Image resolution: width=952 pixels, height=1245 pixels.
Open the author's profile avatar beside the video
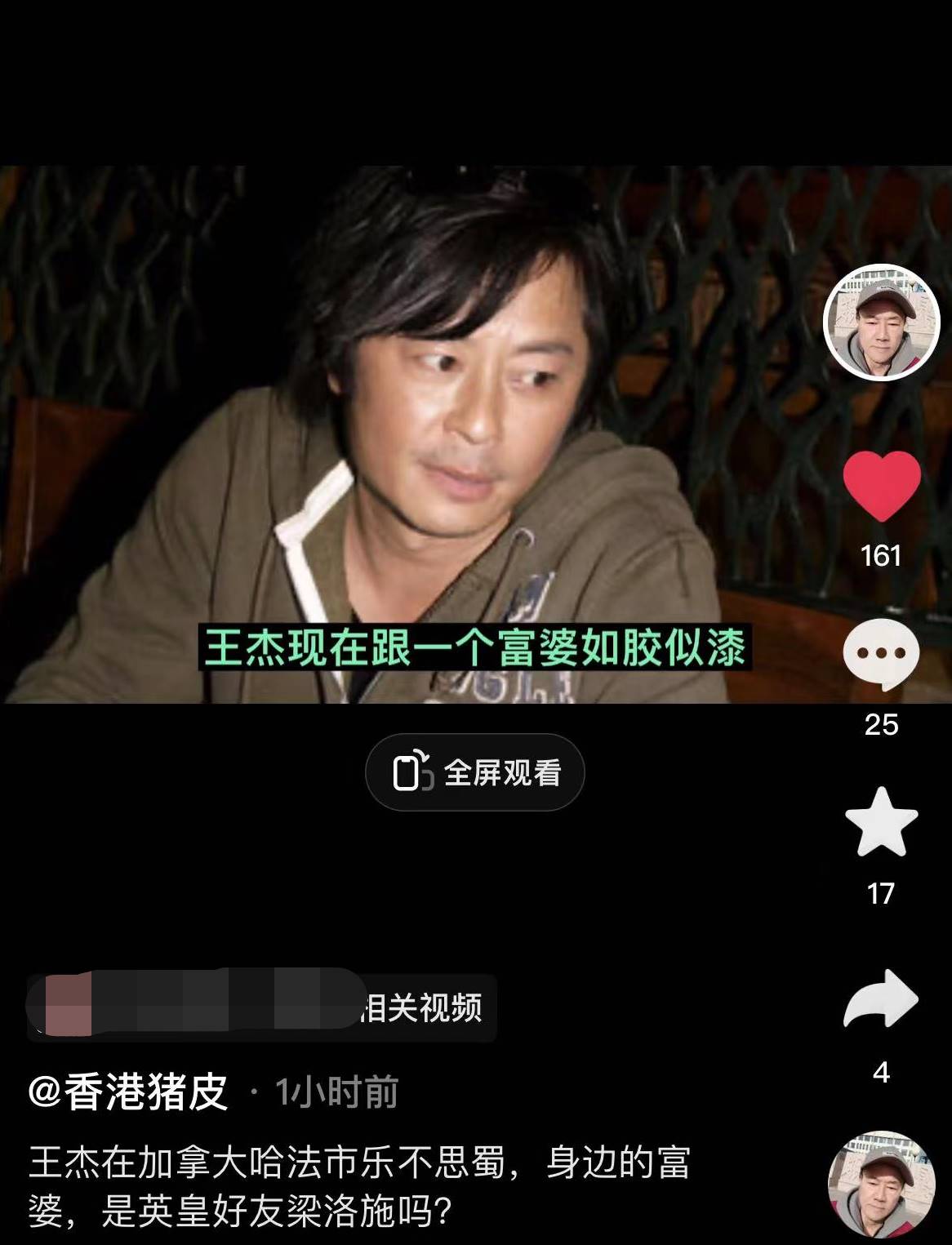tap(880, 323)
